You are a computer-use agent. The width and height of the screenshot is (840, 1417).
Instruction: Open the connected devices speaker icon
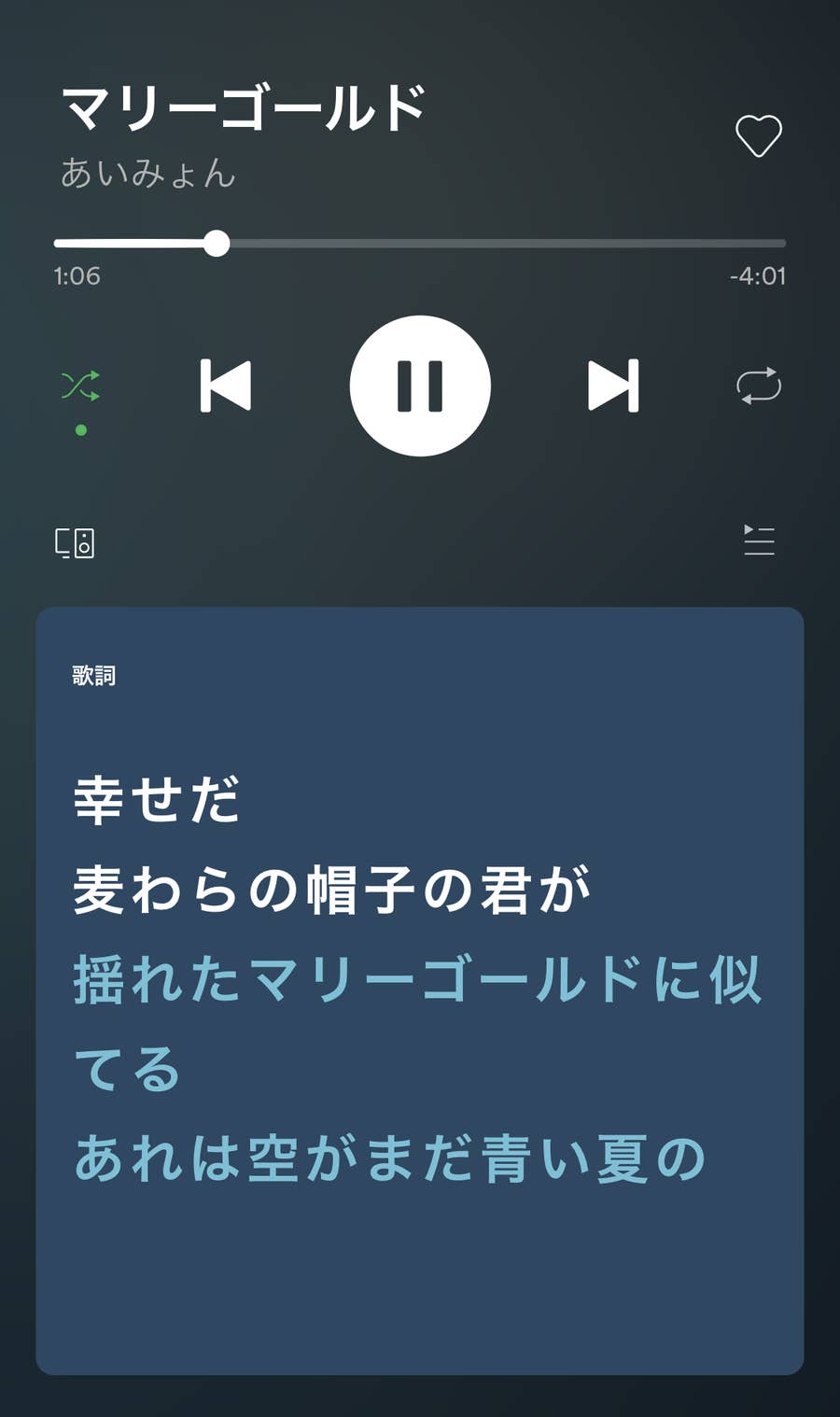(x=78, y=541)
